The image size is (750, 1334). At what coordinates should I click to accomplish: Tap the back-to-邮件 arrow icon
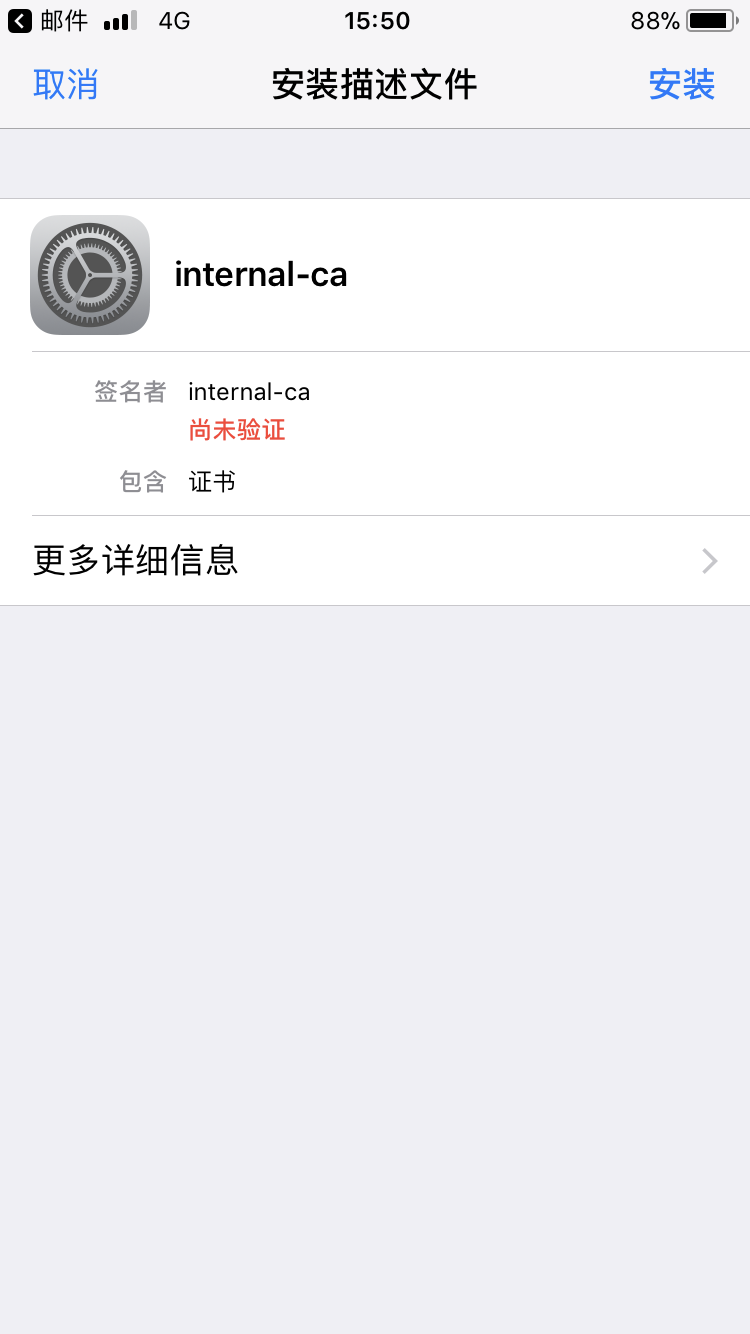[18, 20]
